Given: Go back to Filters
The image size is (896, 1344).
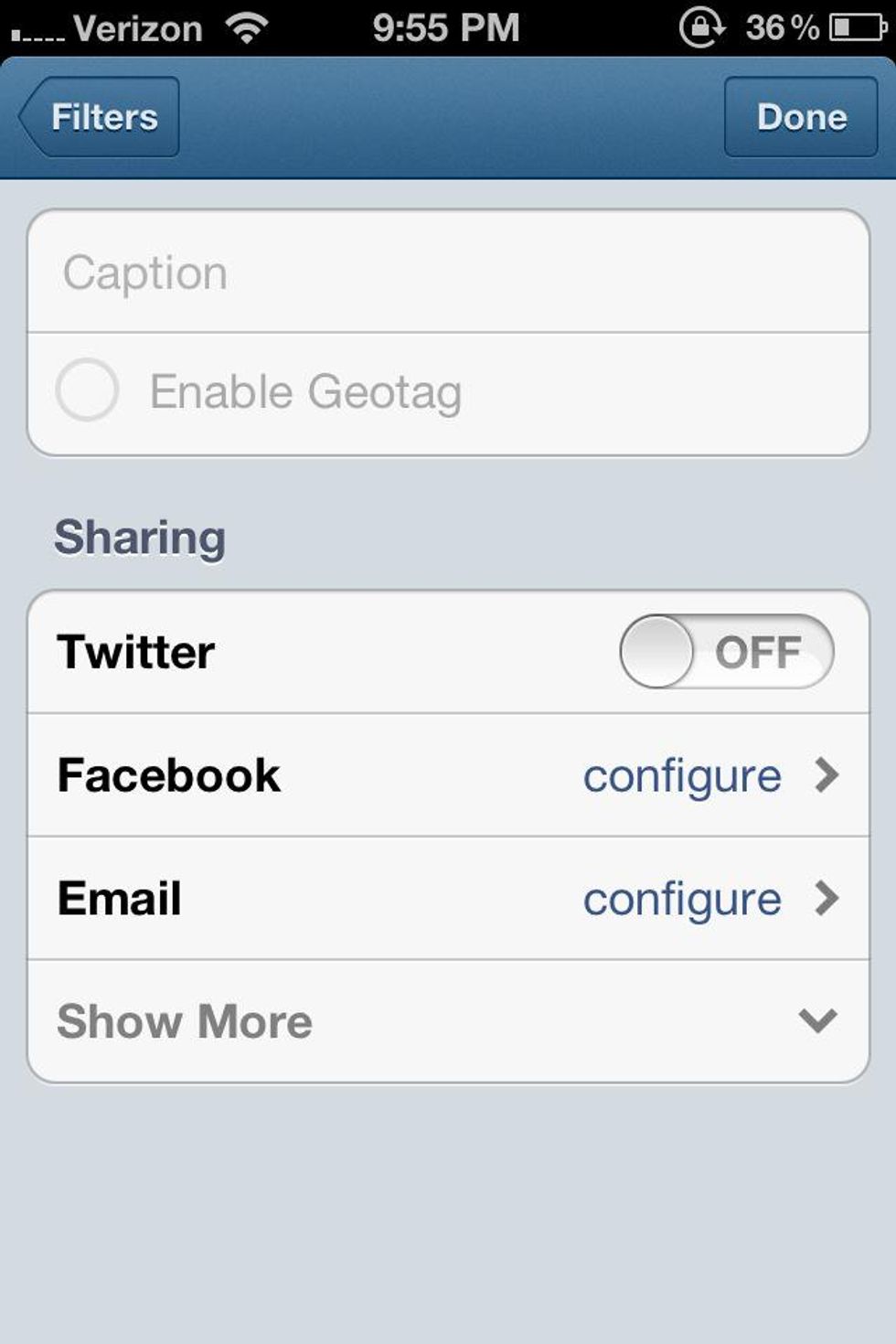Looking at the screenshot, I should coord(100,117).
